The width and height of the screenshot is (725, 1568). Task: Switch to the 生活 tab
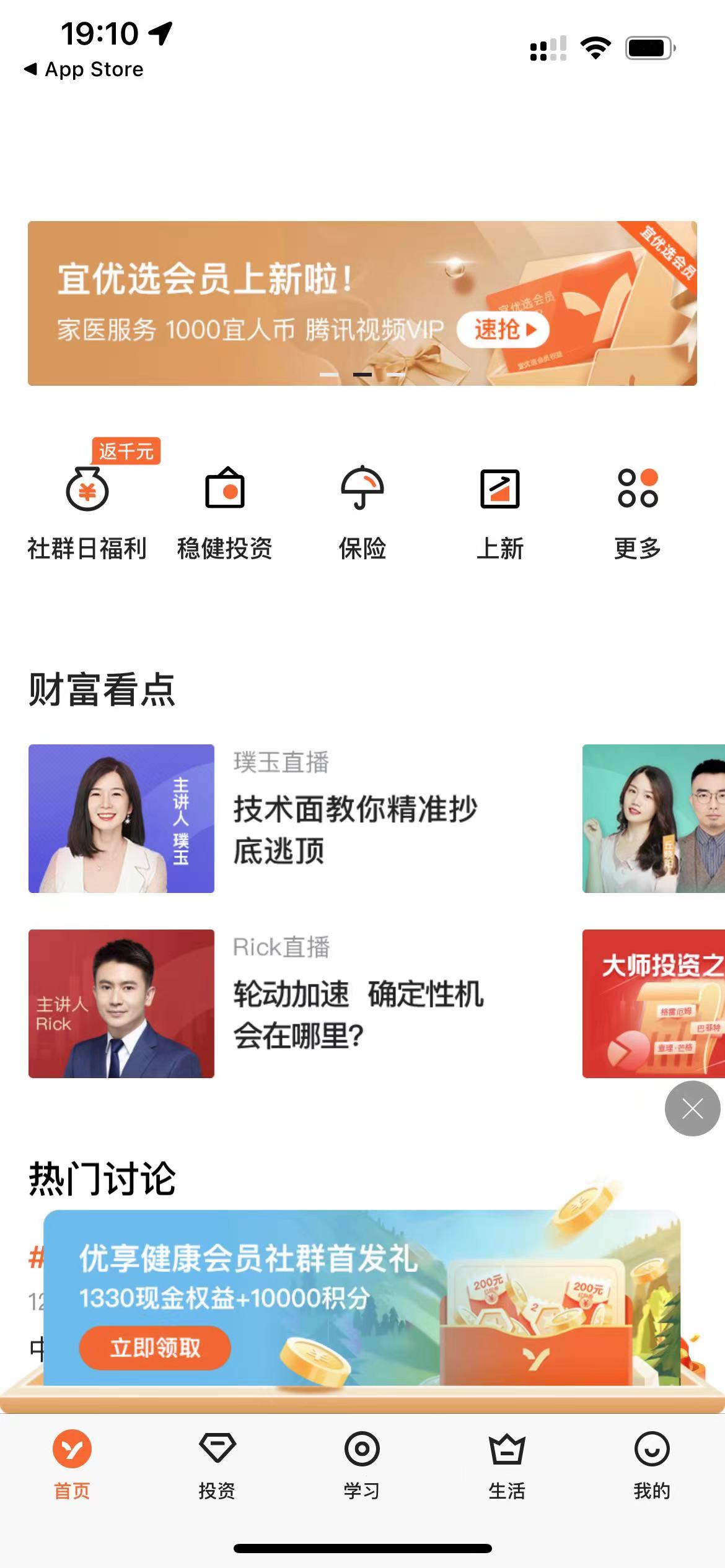click(x=507, y=1465)
